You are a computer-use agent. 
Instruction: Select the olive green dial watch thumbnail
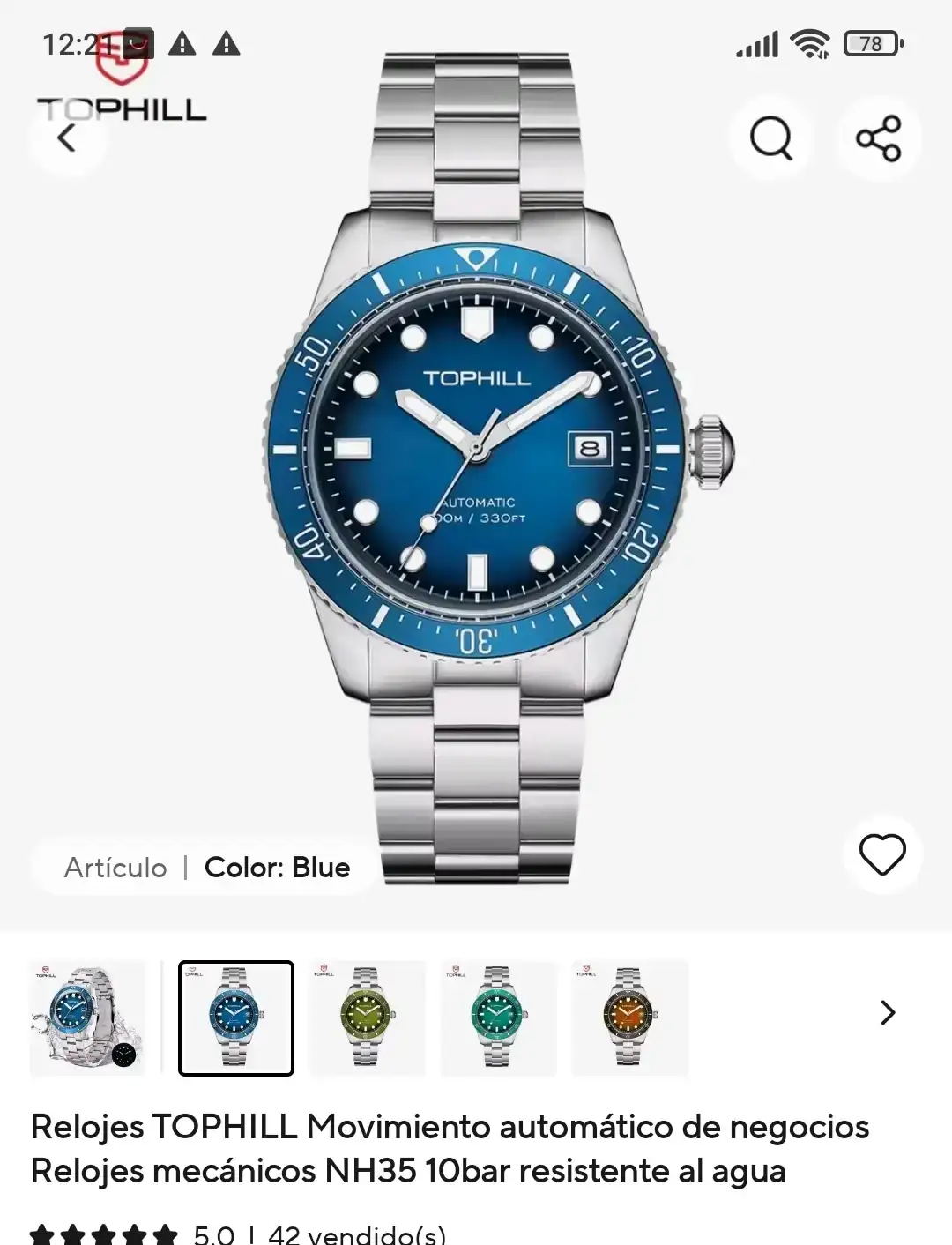pyautogui.click(x=367, y=1018)
